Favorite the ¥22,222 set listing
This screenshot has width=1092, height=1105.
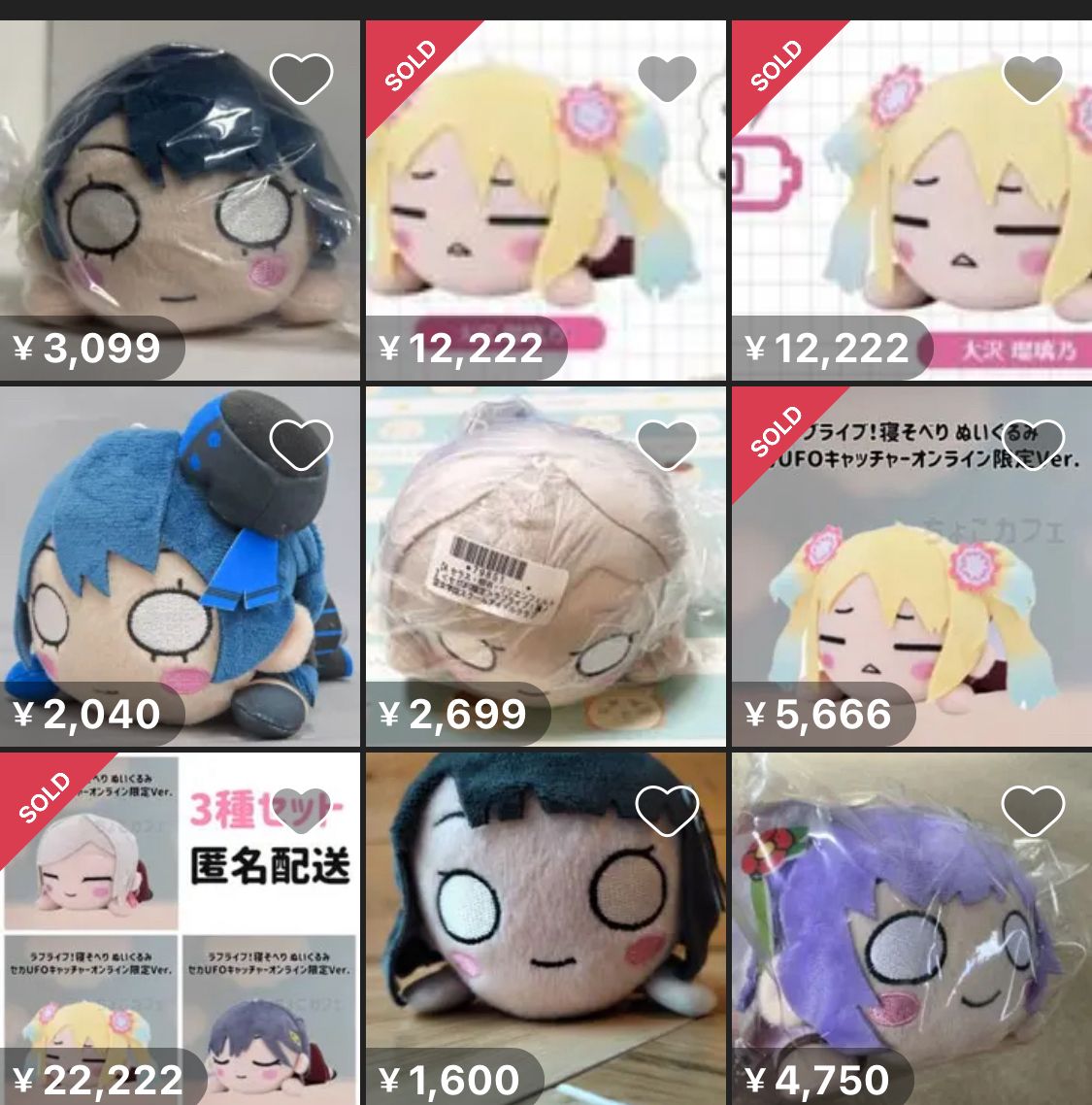pos(301,810)
